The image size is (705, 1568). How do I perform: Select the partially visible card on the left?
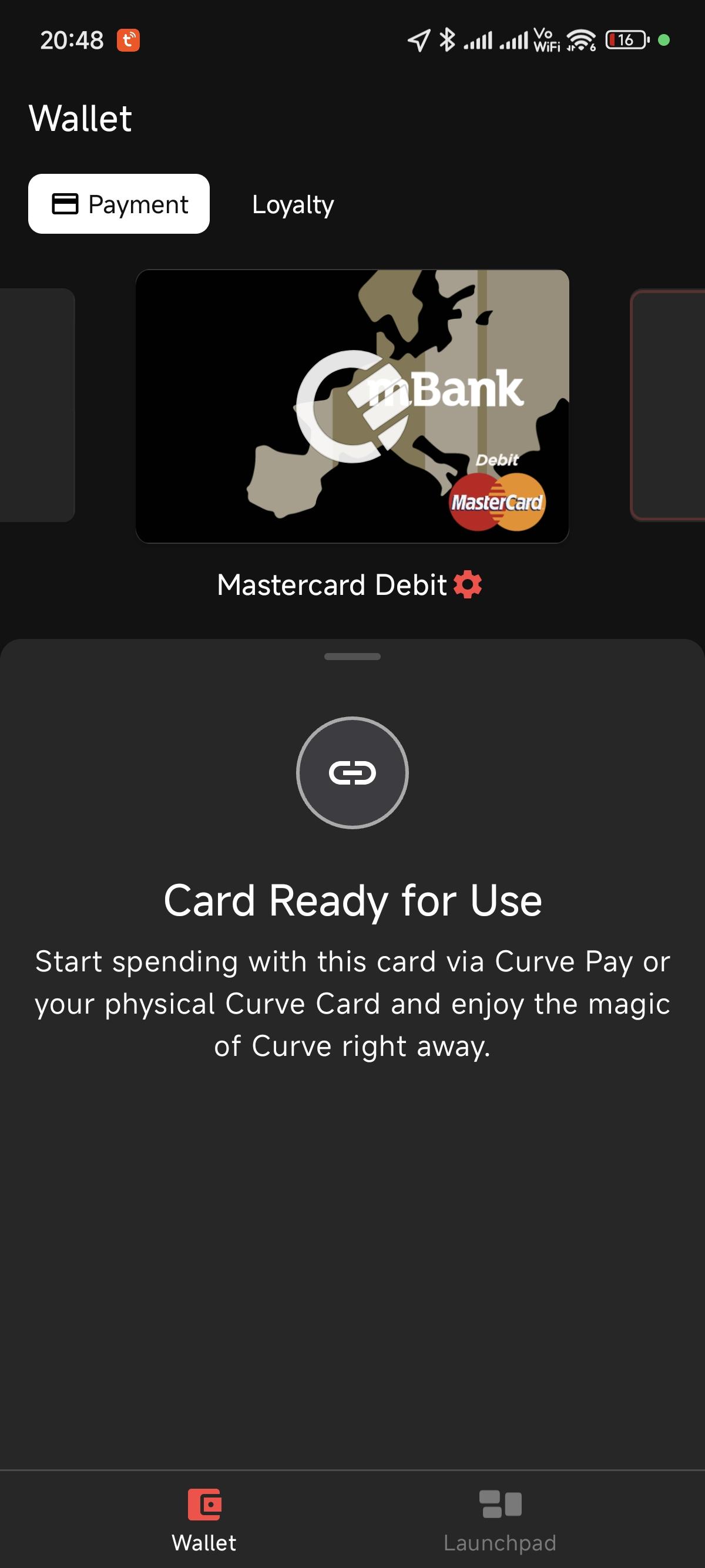pos(35,405)
